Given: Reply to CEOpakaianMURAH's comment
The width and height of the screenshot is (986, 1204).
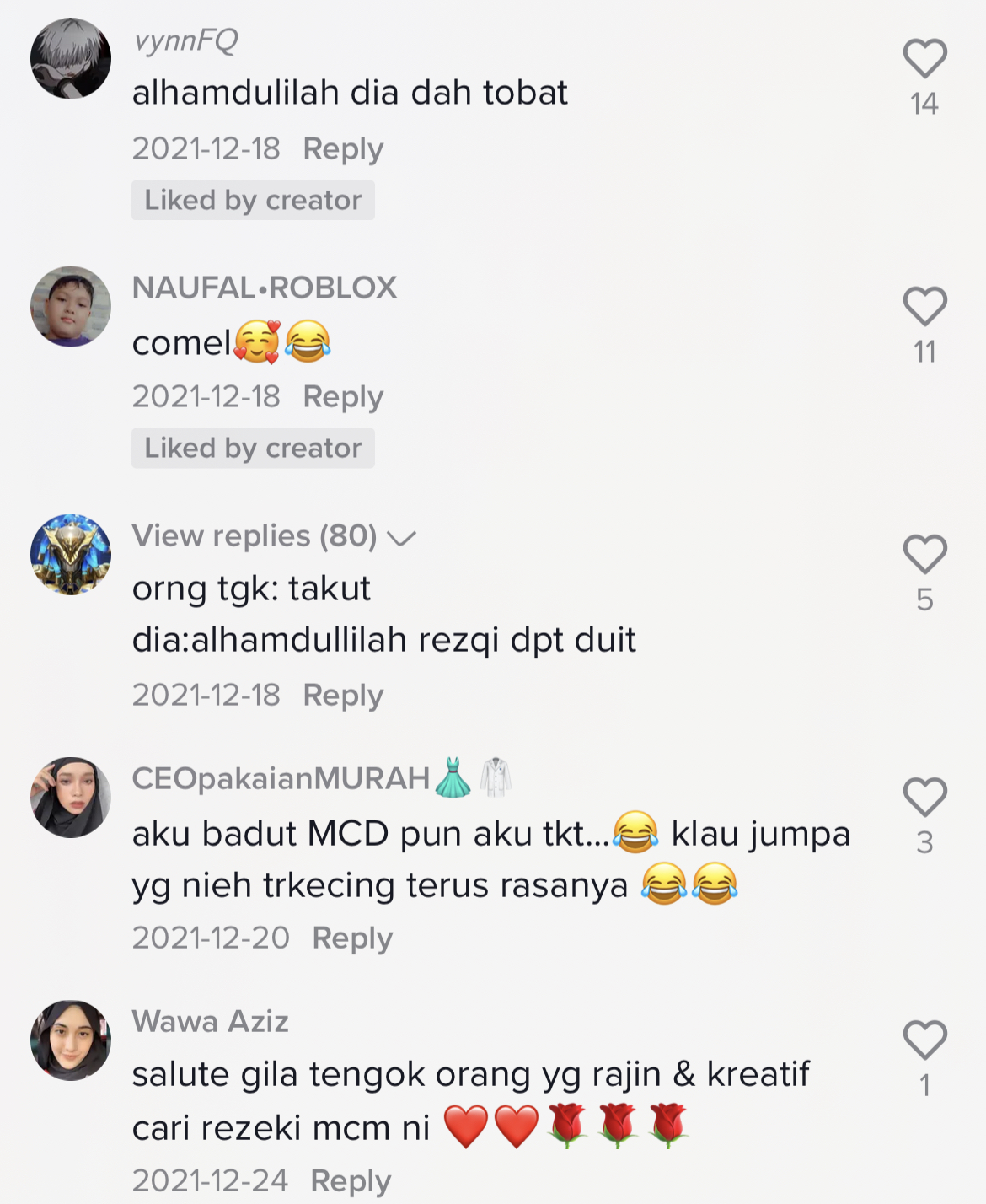Looking at the screenshot, I should 352,938.
